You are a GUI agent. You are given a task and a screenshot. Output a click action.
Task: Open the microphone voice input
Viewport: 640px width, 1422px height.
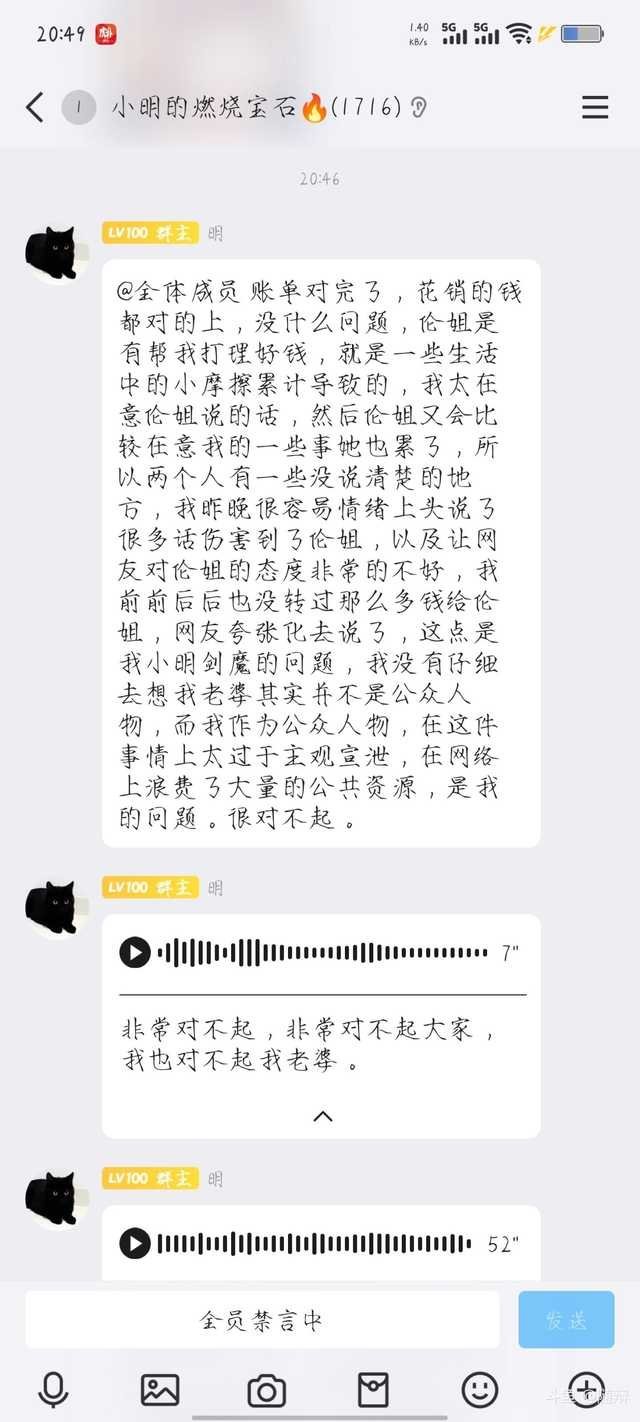coord(53,1390)
